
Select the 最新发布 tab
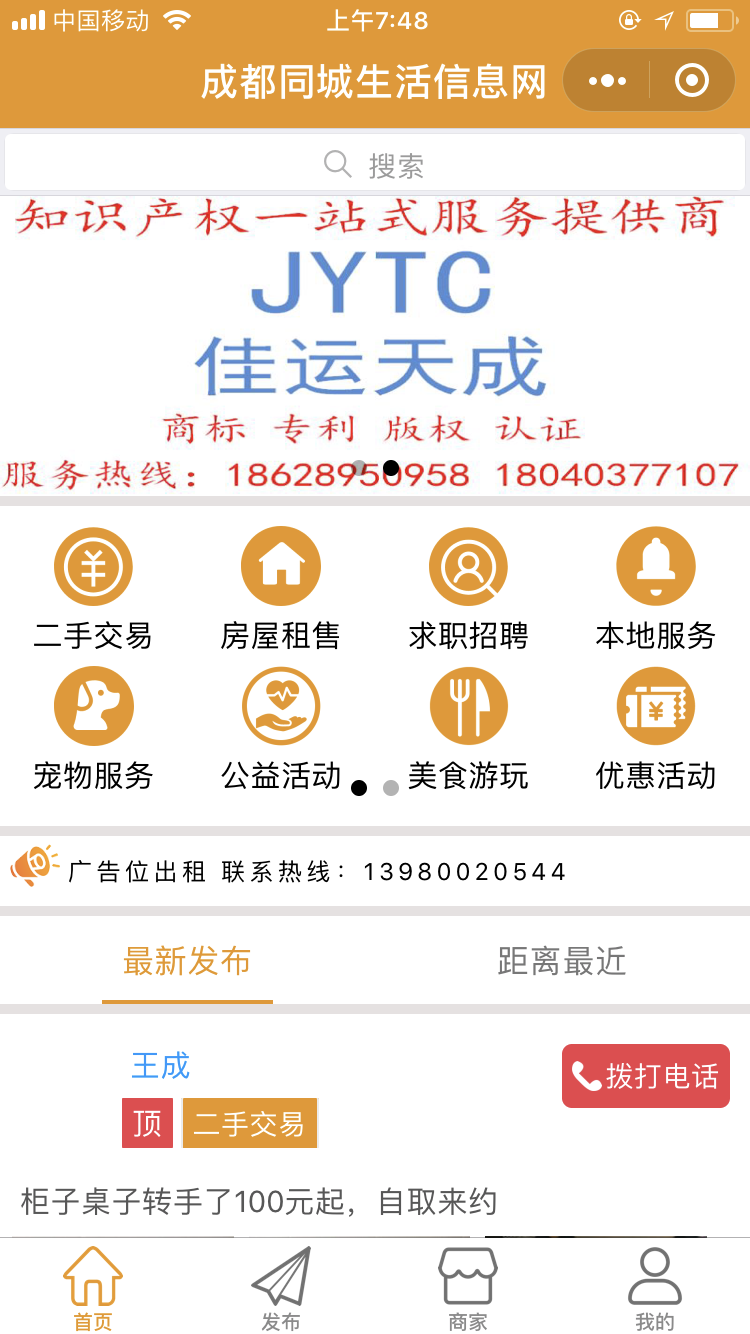[187, 962]
